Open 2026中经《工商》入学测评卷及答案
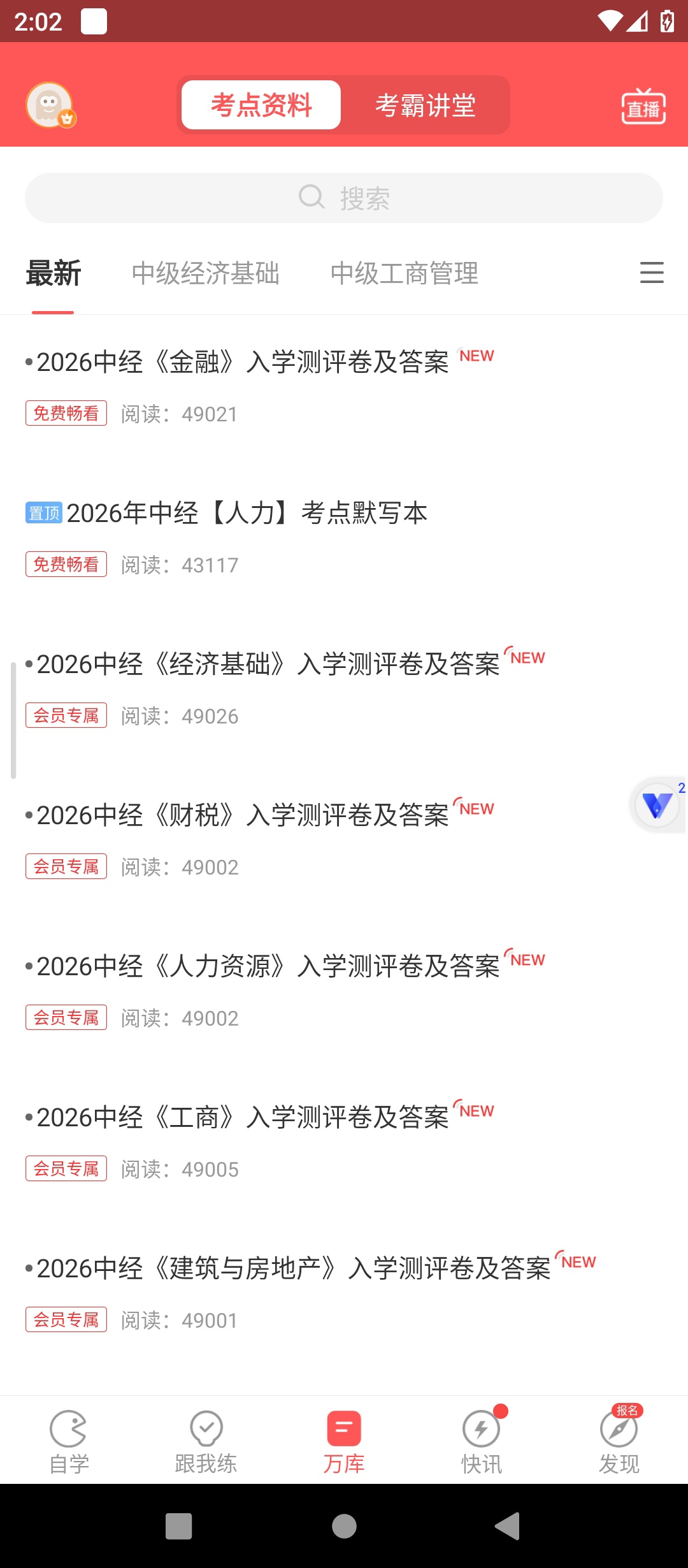This screenshot has width=688, height=1568. [242, 1117]
